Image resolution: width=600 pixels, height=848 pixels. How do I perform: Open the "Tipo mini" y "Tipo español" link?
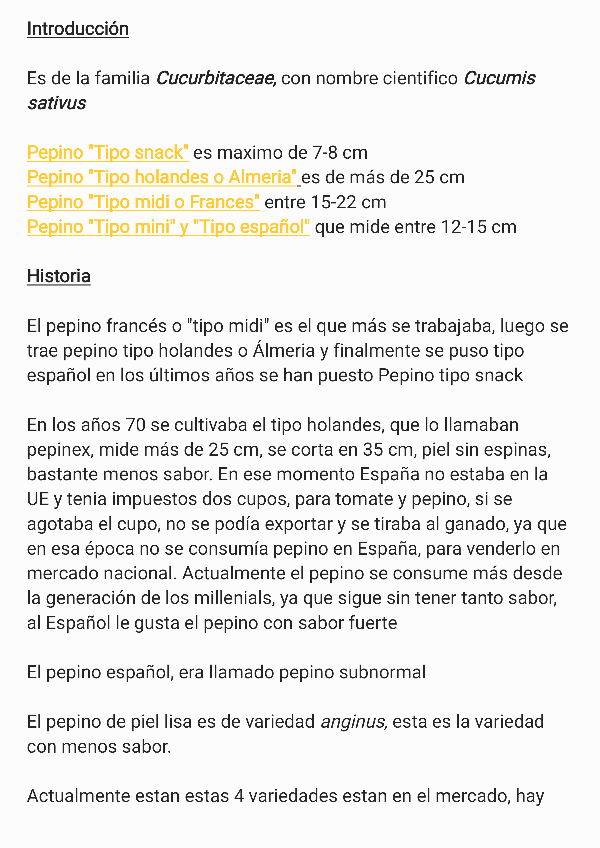tap(168, 227)
